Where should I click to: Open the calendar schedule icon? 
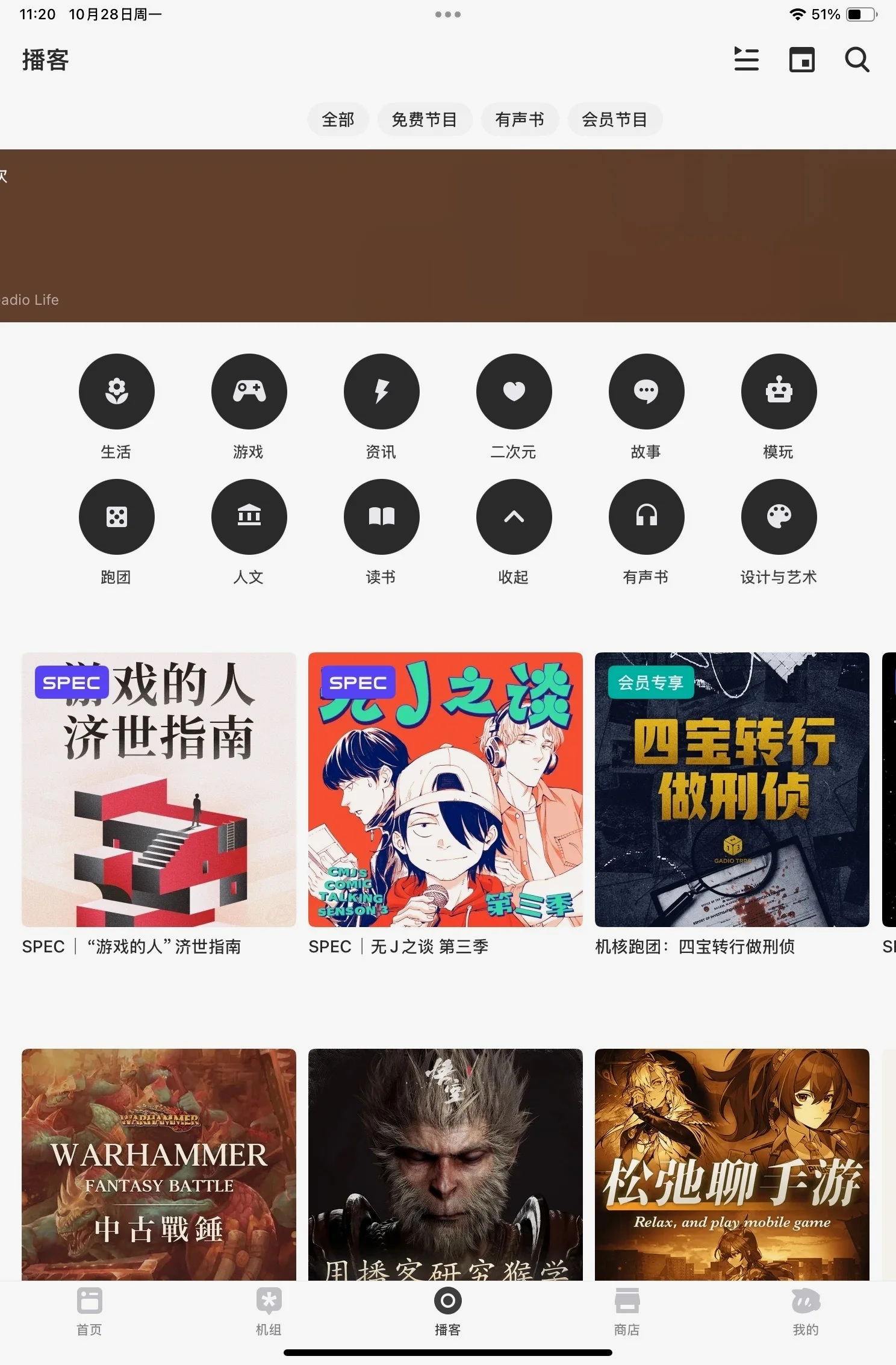tap(801, 60)
